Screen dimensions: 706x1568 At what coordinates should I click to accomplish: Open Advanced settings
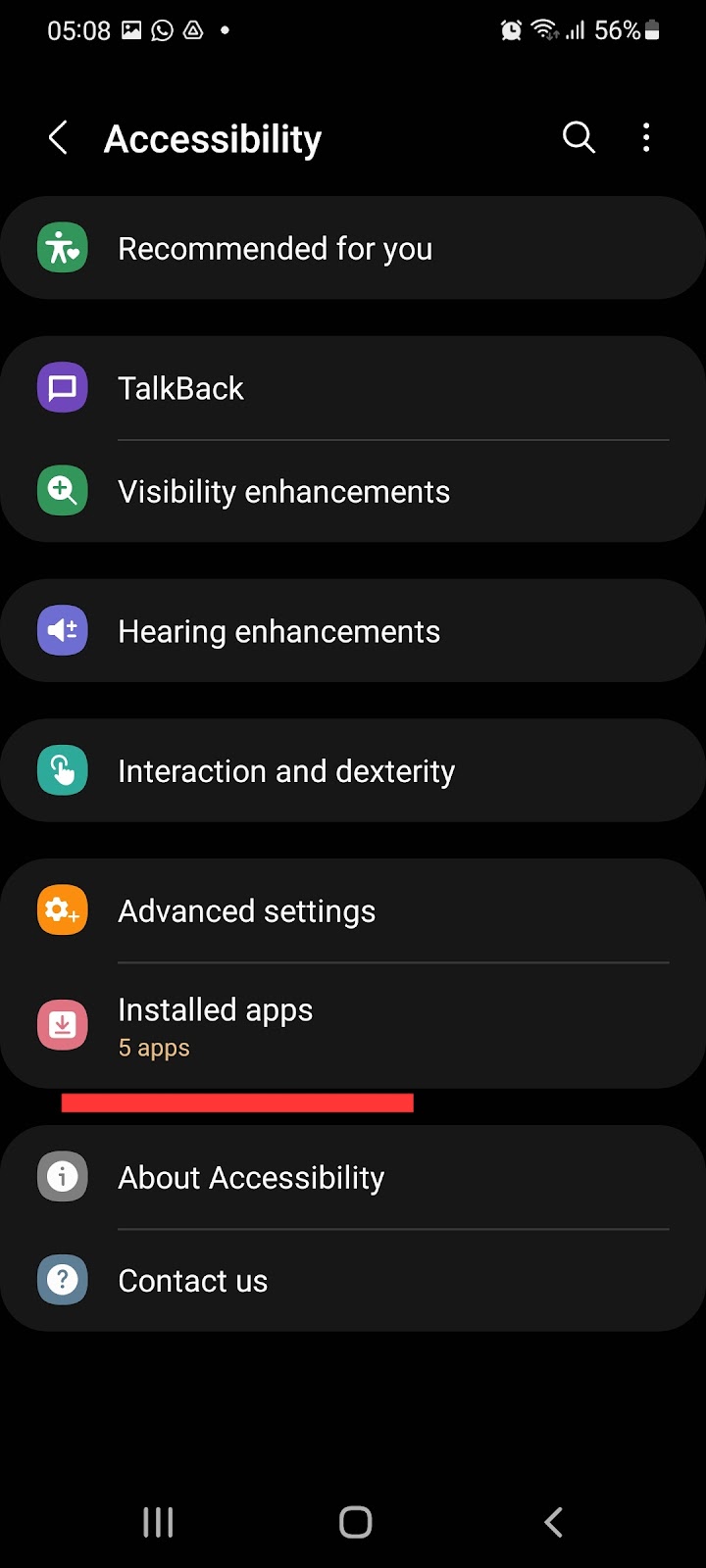click(x=353, y=911)
